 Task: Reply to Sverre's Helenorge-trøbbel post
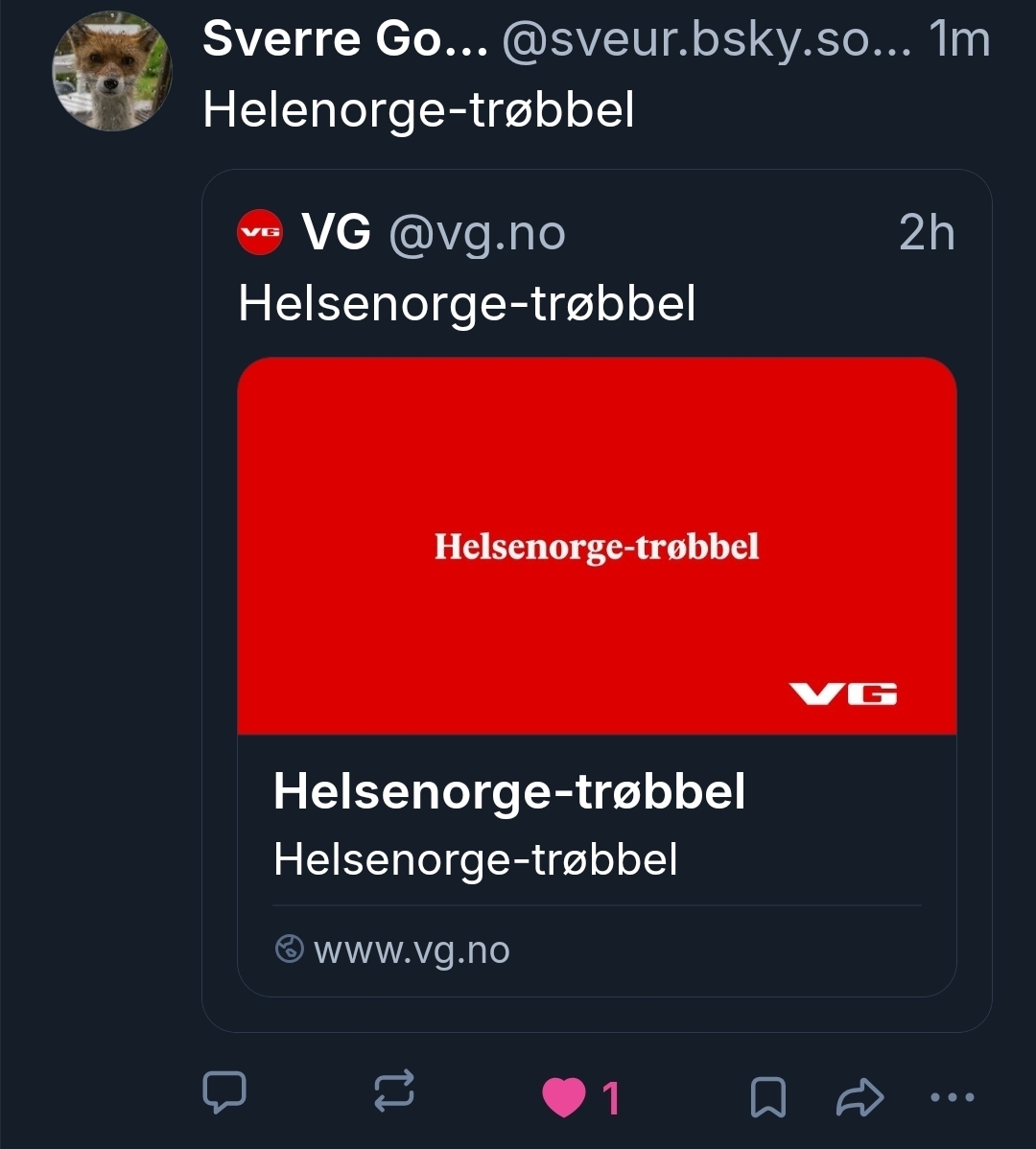pos(224,1092)
